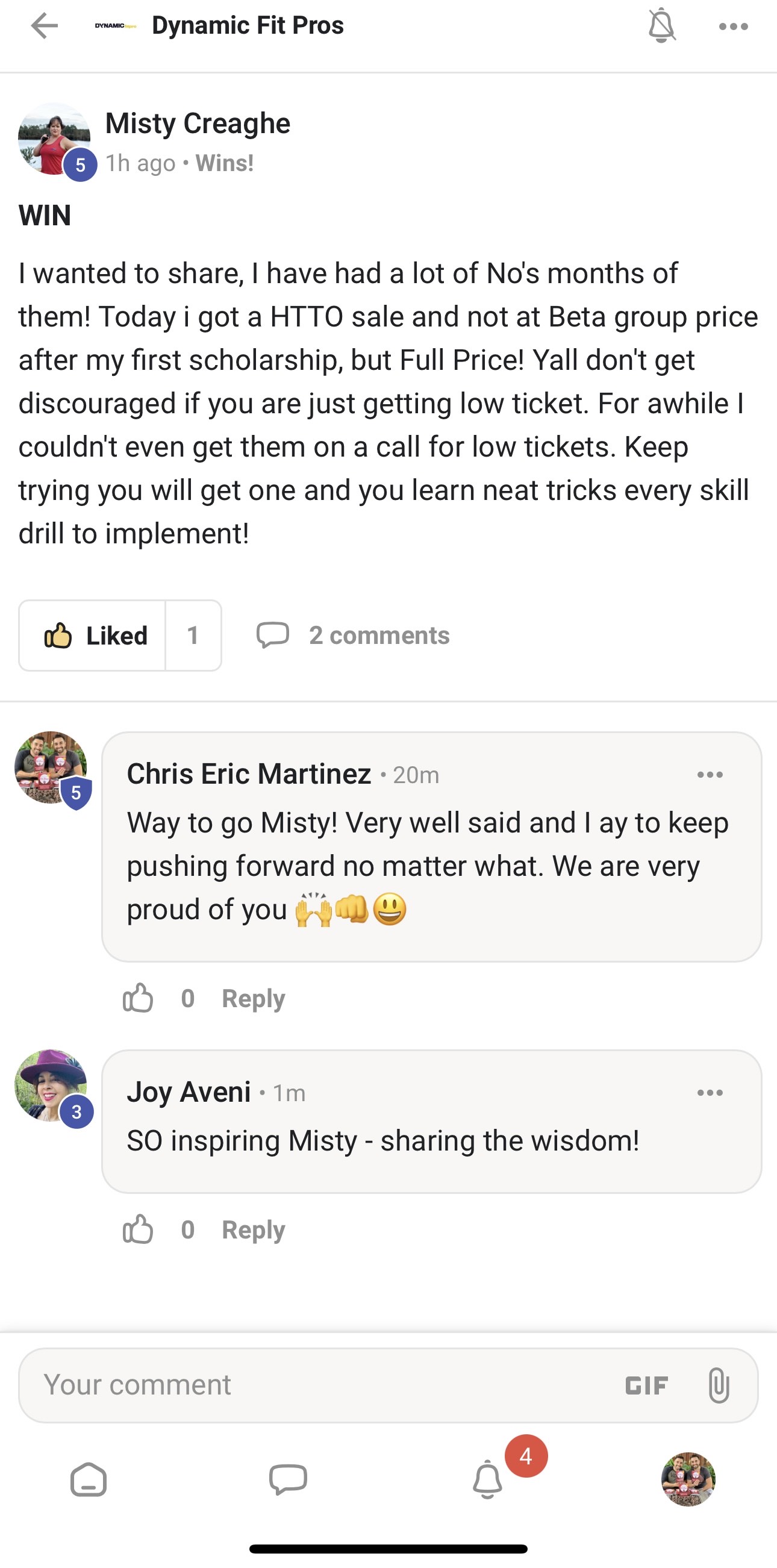
Task: Switch to the home feed tab
Action: point(89,1479)
